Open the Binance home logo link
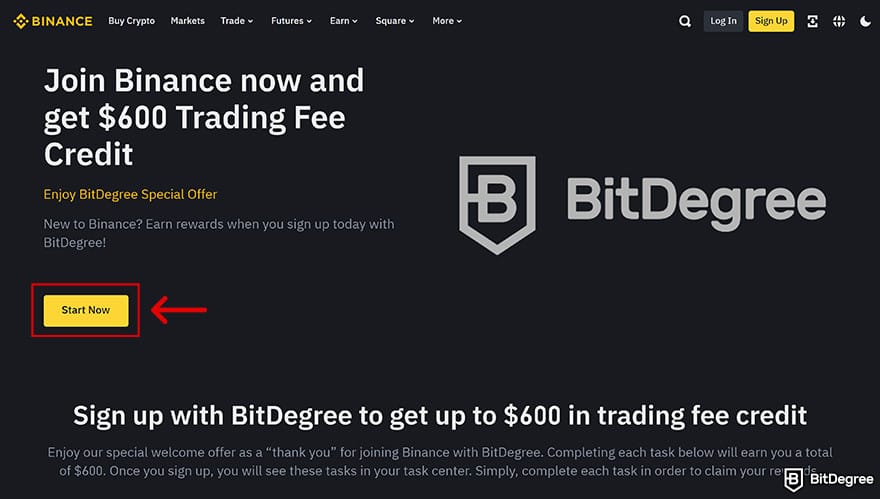This screenshot has height=499, width=880. 52,21
